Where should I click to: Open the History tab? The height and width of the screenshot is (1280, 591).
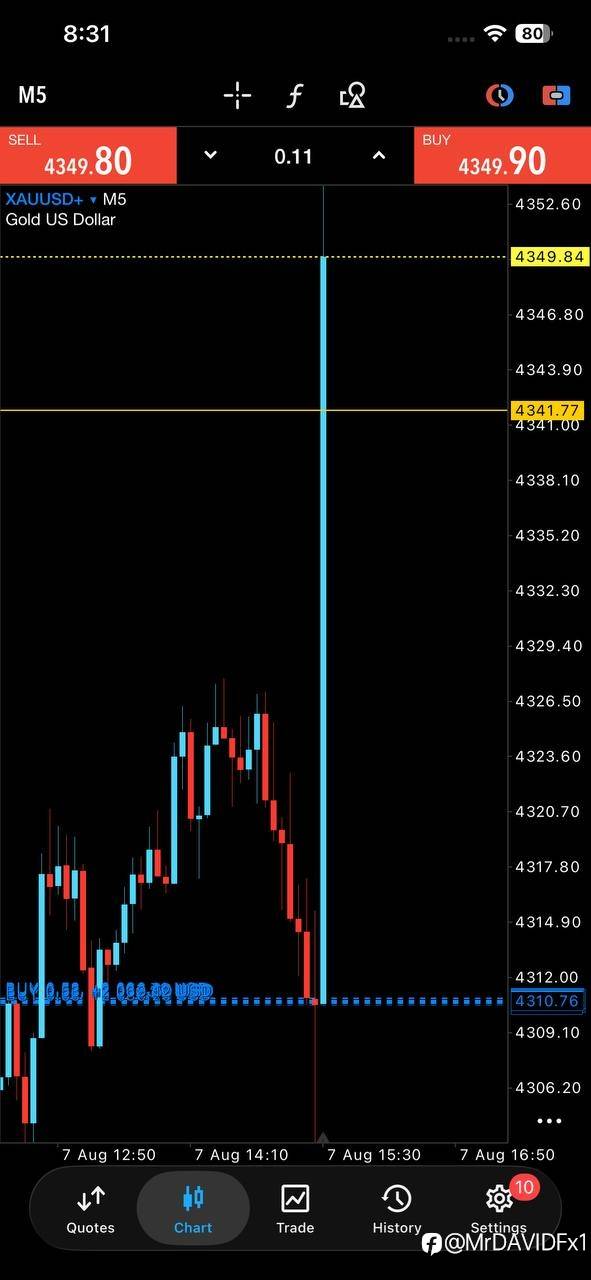point(397,1208)
